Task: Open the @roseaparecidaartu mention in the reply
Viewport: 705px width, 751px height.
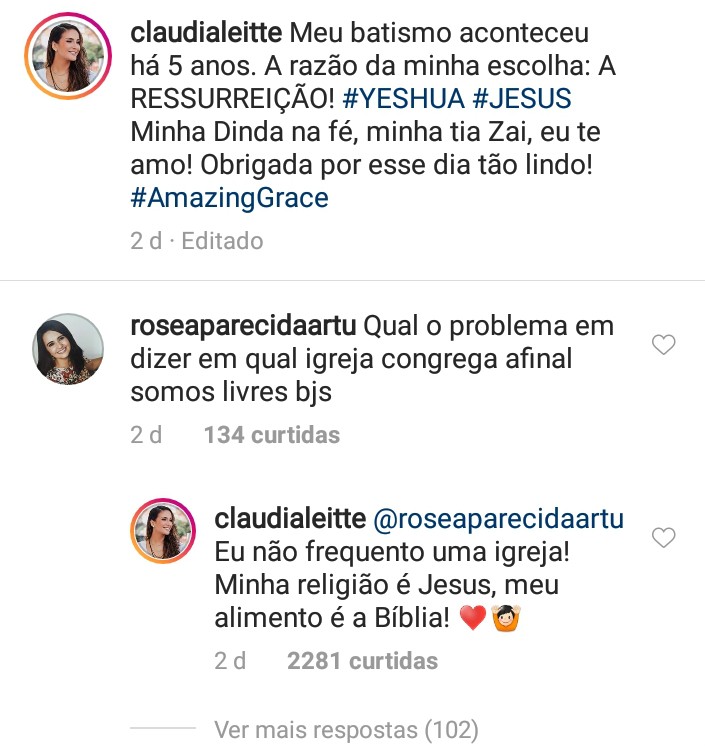Action: click(x=498, y=518)
